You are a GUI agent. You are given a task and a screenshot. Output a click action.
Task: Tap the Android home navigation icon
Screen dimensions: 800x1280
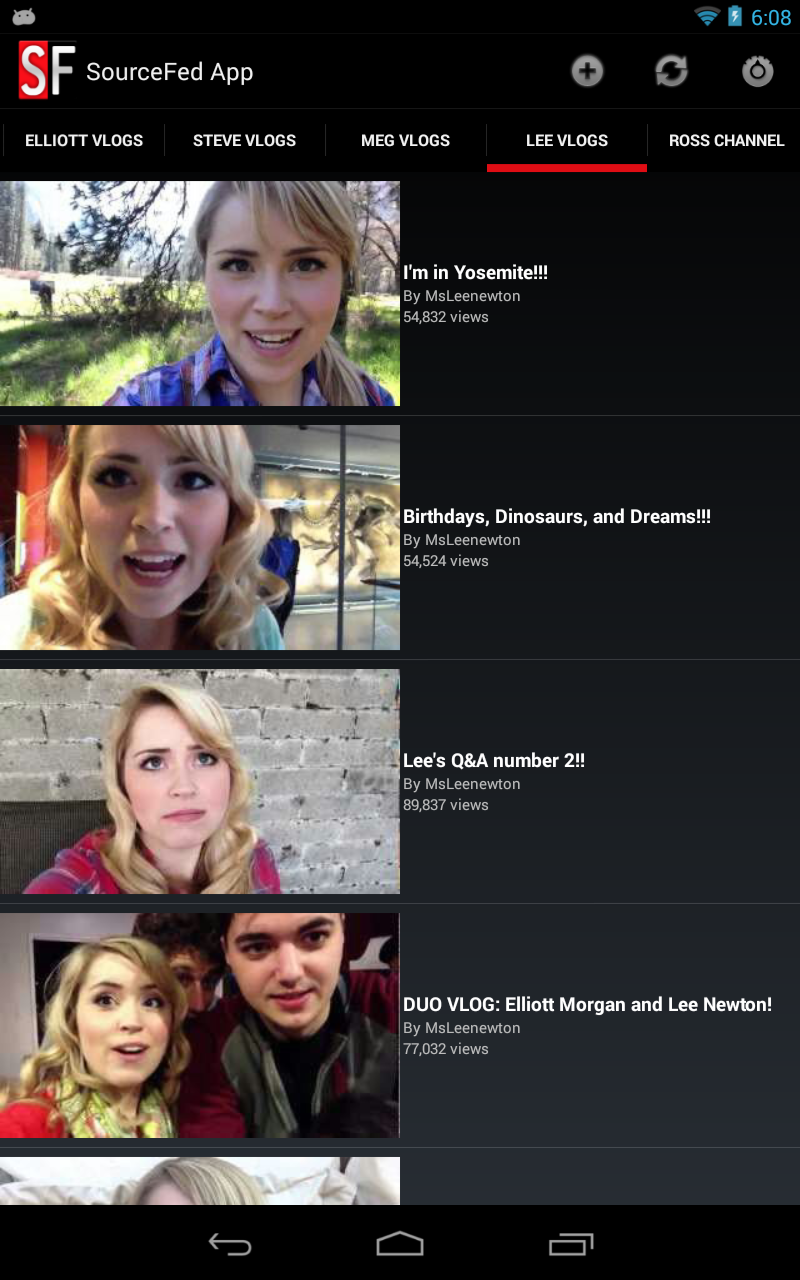point(400,1245)
